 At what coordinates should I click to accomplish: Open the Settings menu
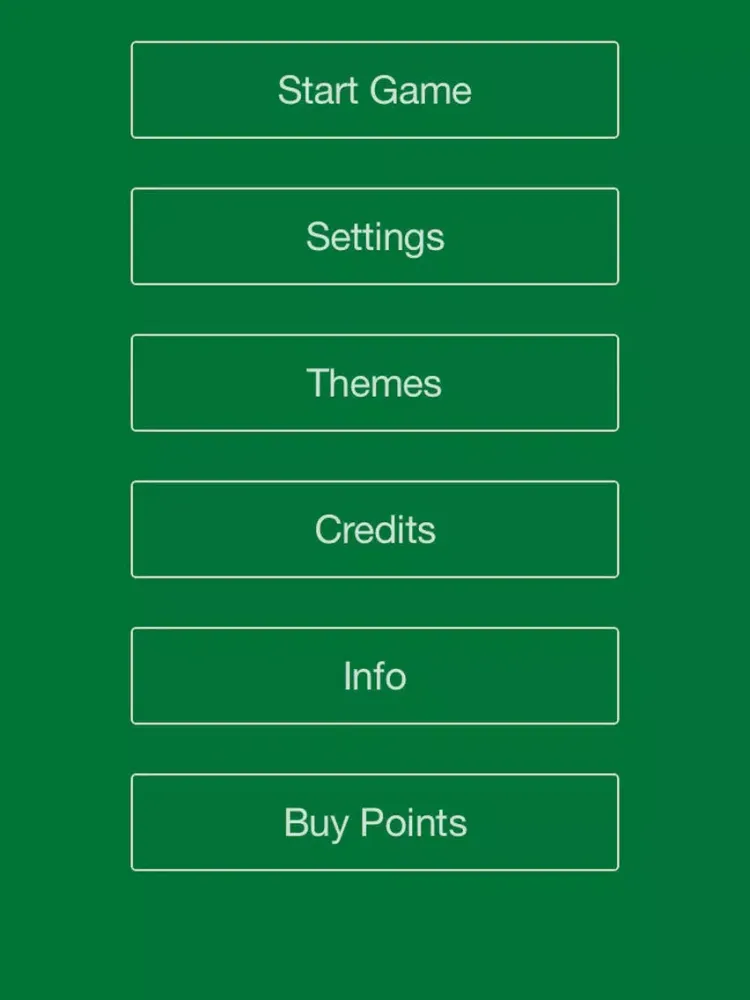tap(374, 236)
